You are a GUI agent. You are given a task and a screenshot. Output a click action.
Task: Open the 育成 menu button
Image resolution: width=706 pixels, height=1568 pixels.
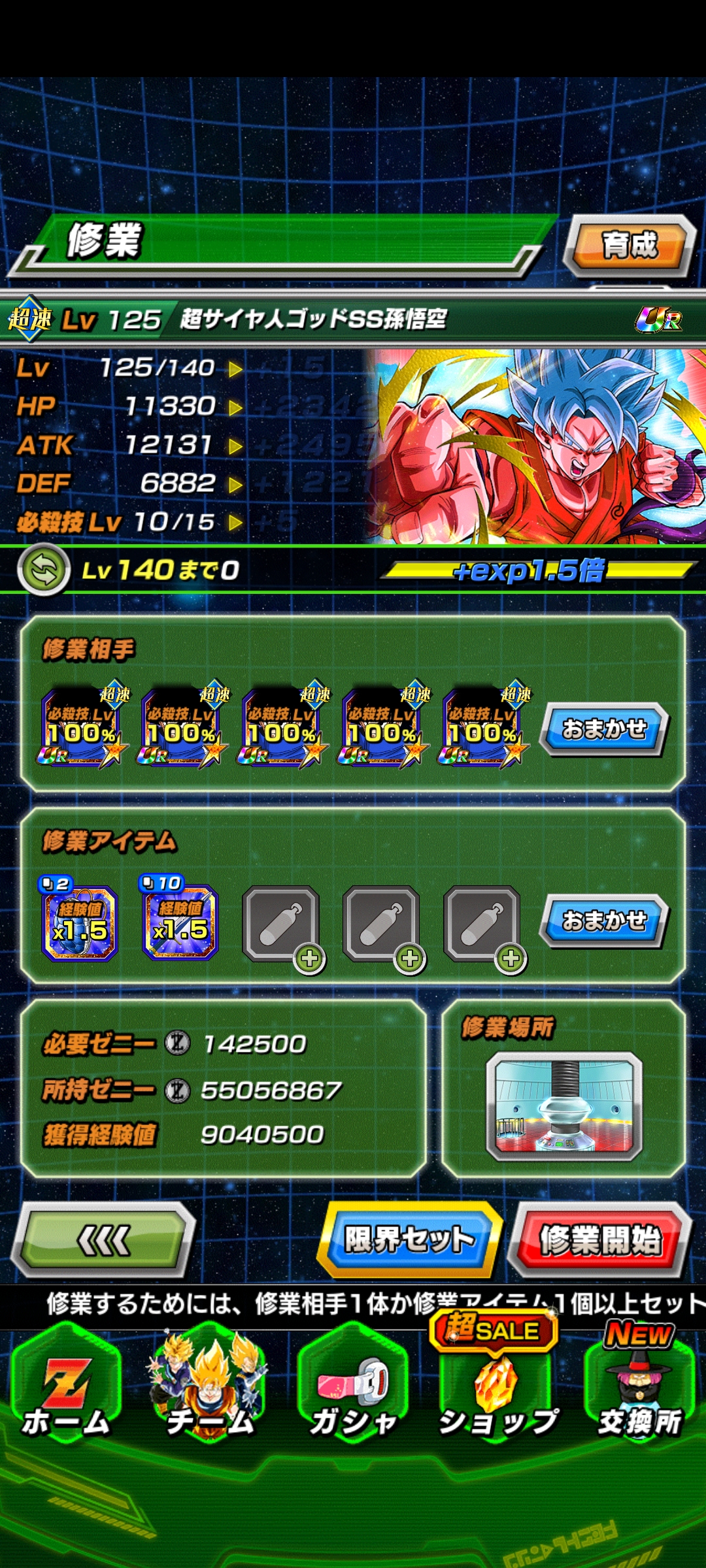click(630, 246)
